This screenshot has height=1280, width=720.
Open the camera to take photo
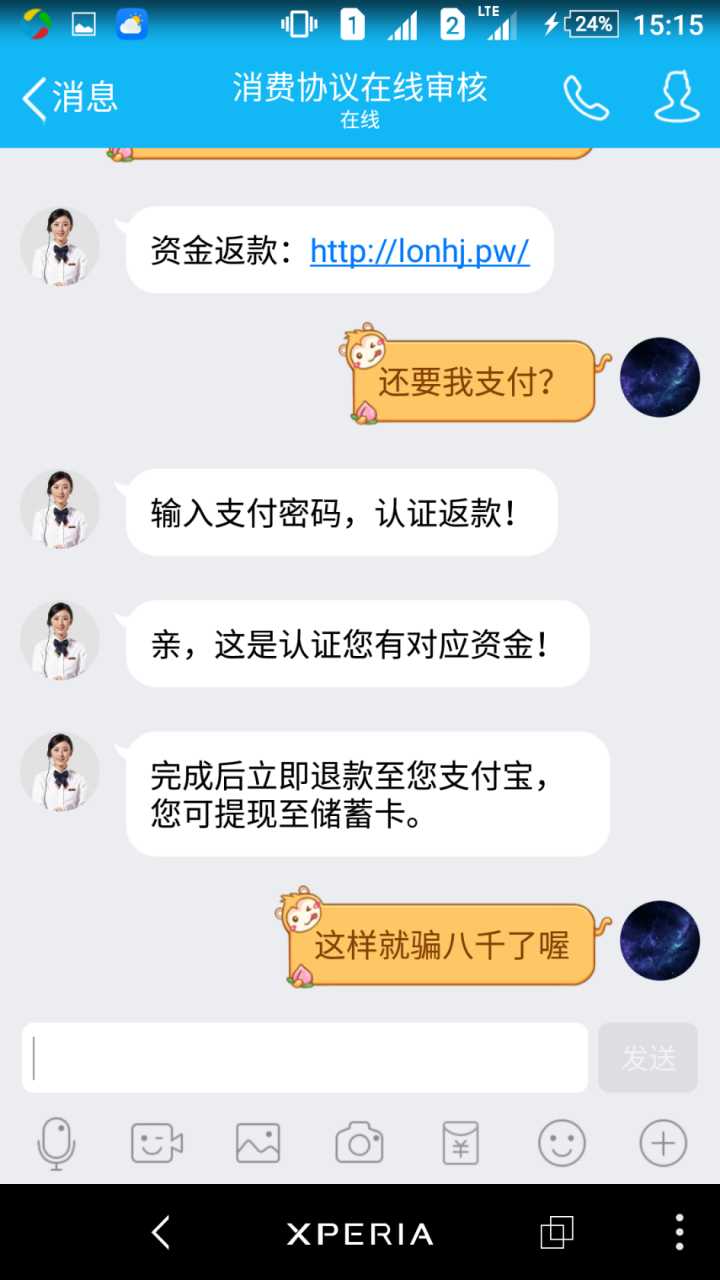click(359, 1143)
